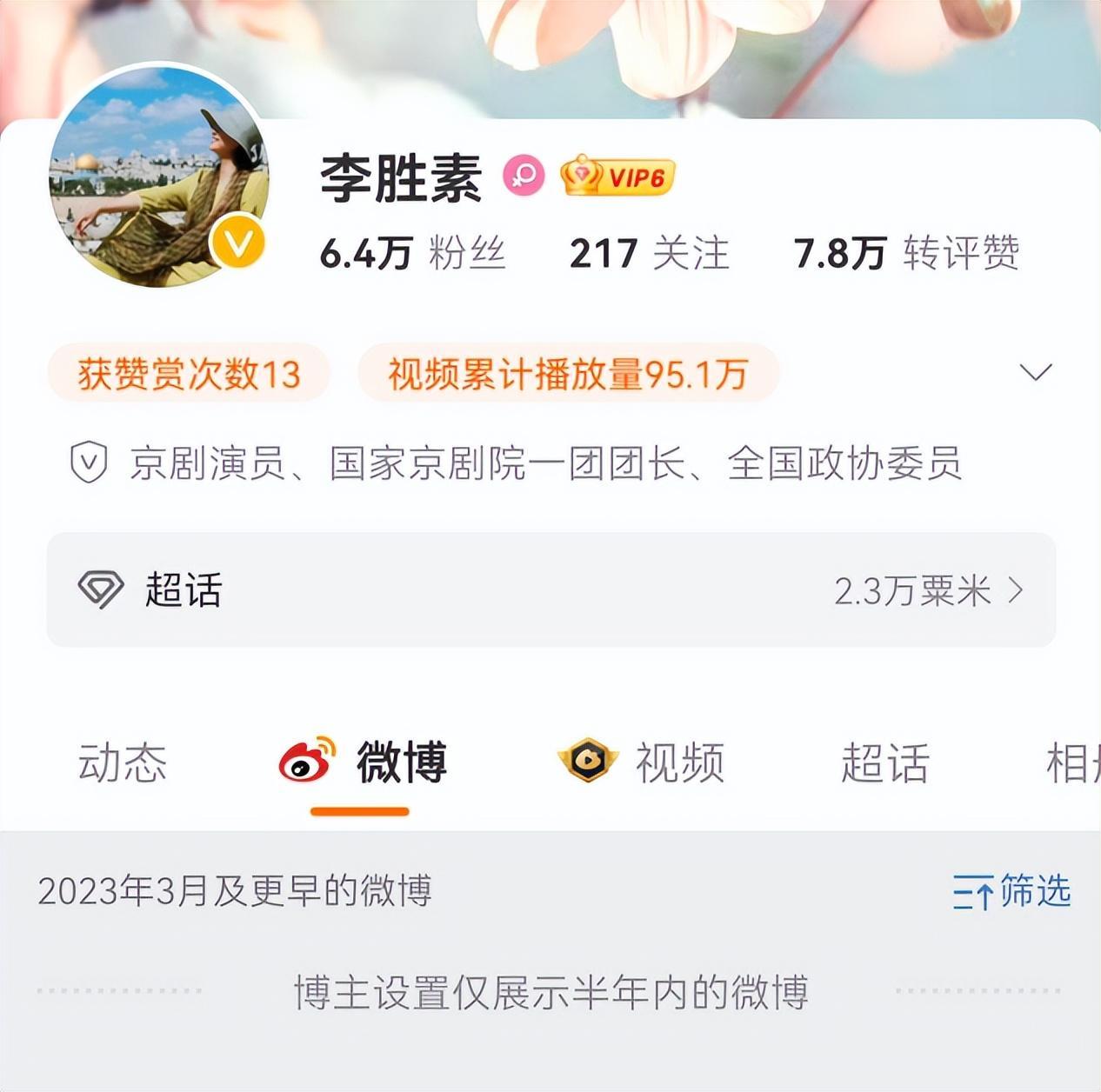Switch to the 动态 tab
The height and width of the screenshot is (1092, 1101).
(x=123, y=762)
